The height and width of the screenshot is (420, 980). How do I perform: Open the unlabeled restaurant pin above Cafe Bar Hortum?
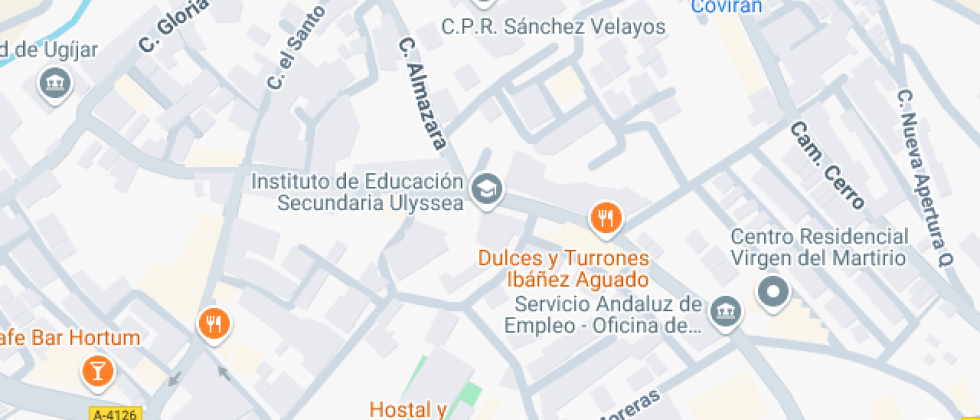(214, 326)
